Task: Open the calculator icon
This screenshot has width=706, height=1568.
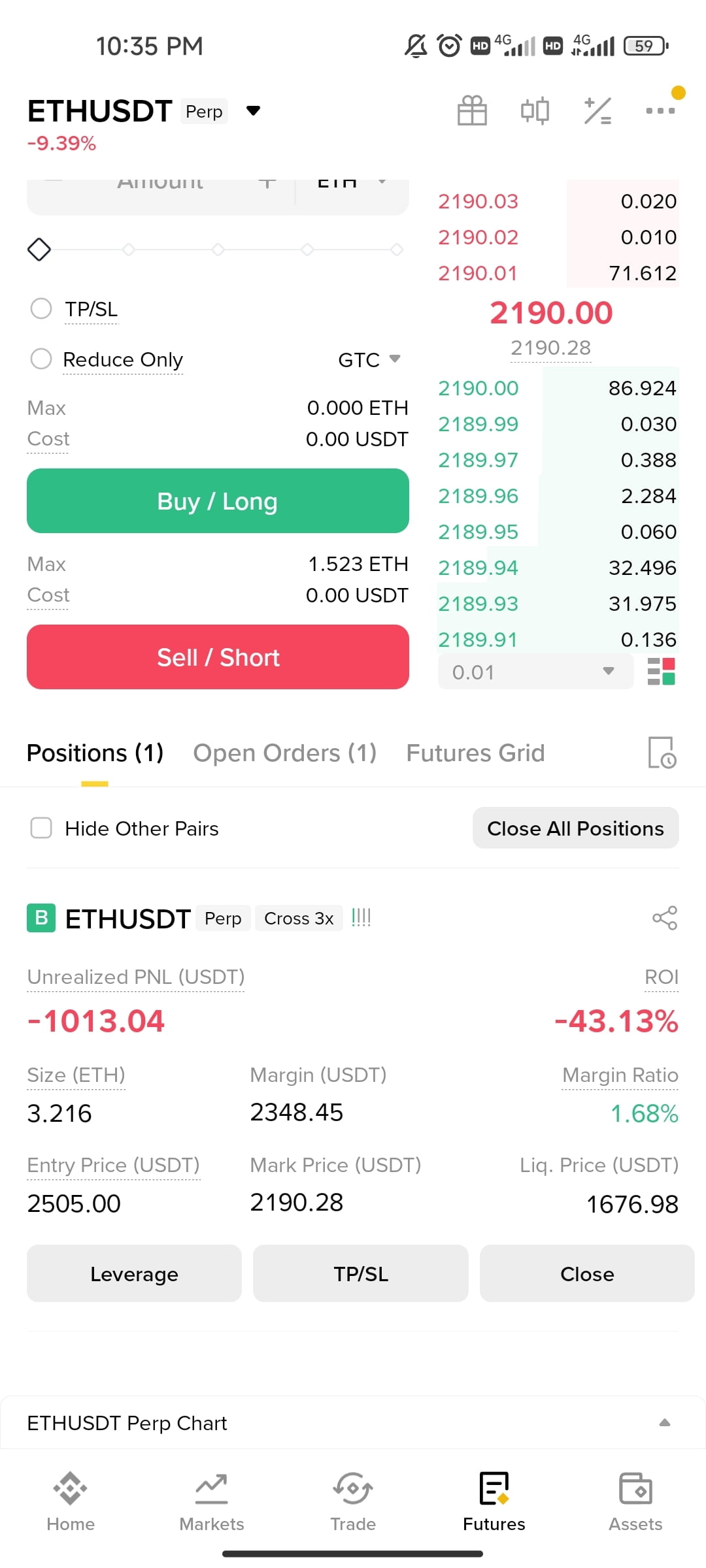Action: point(597,110)
